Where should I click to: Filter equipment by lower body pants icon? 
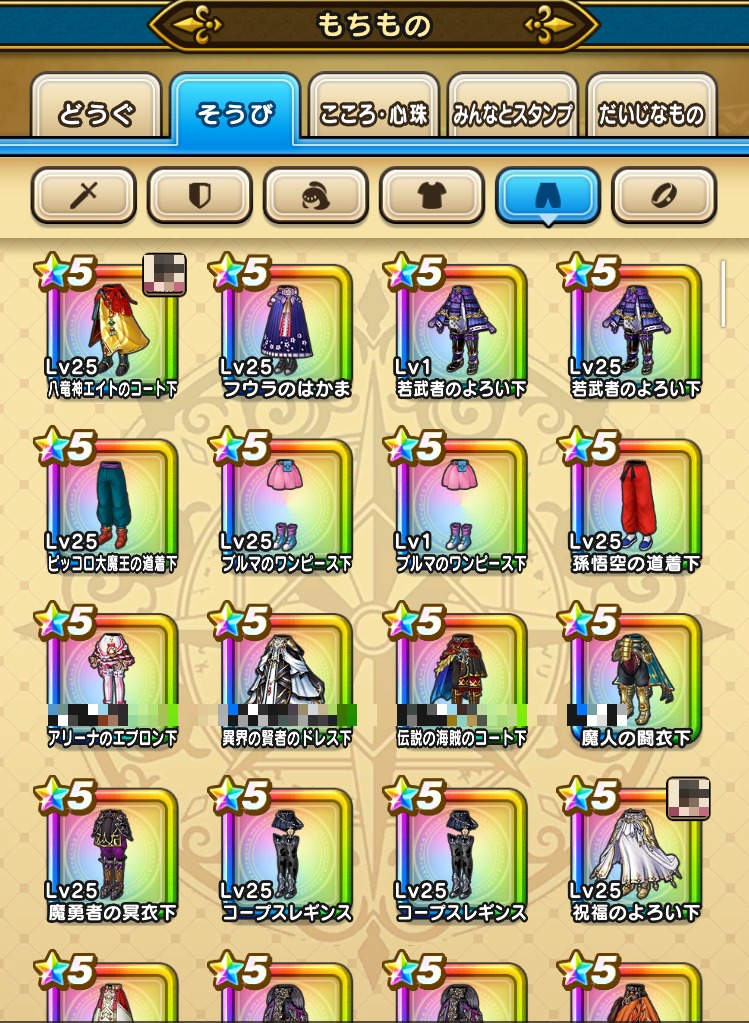click(548, 195)
